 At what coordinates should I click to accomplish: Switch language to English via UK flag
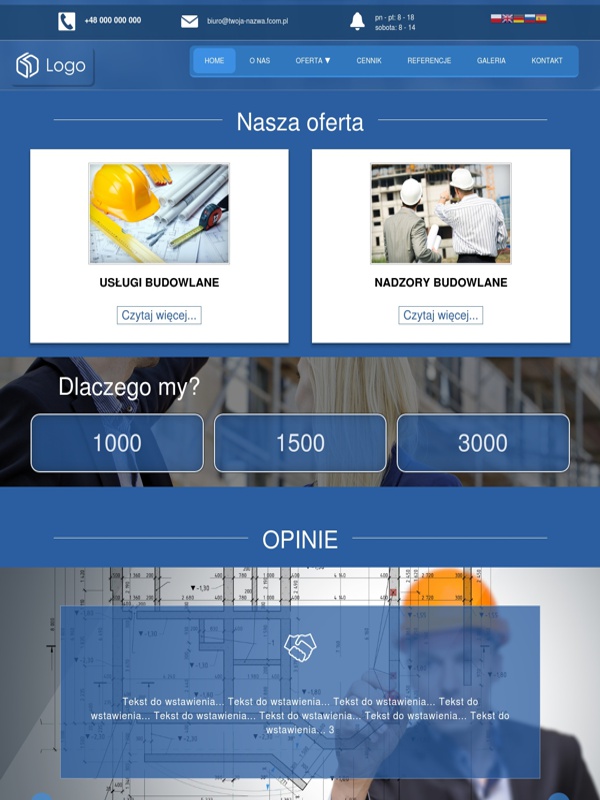click(x=507, y=18)
